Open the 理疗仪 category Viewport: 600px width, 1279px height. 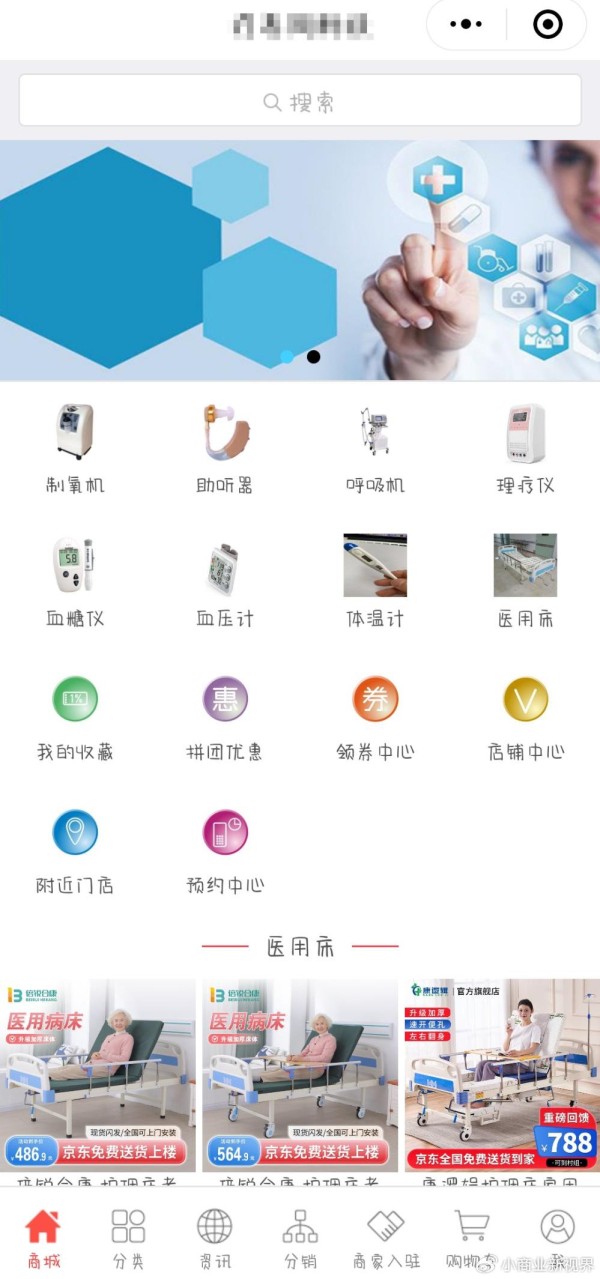pos(525,447)
